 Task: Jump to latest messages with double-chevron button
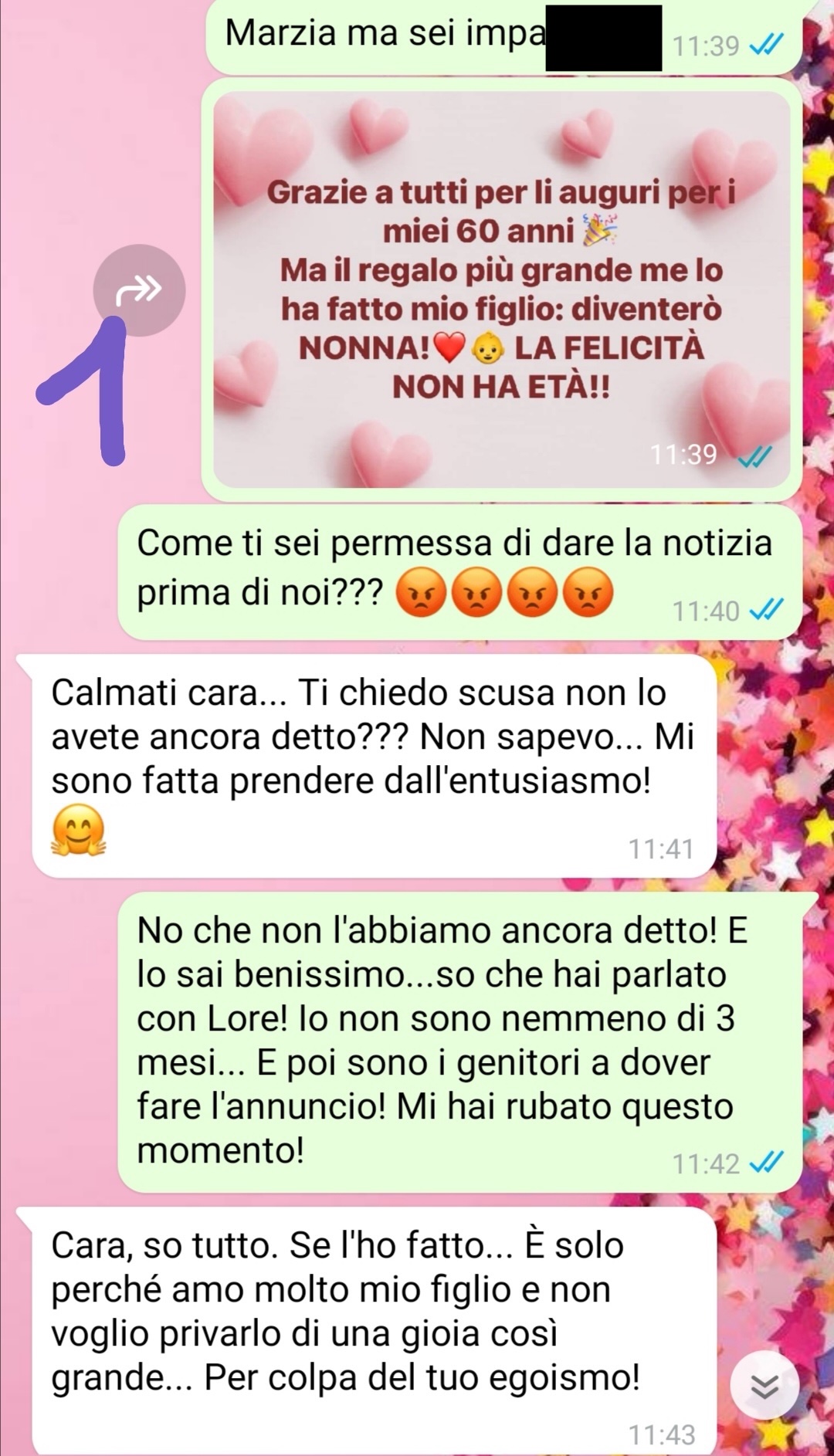pyautogui.click(x=764, y=1387)
